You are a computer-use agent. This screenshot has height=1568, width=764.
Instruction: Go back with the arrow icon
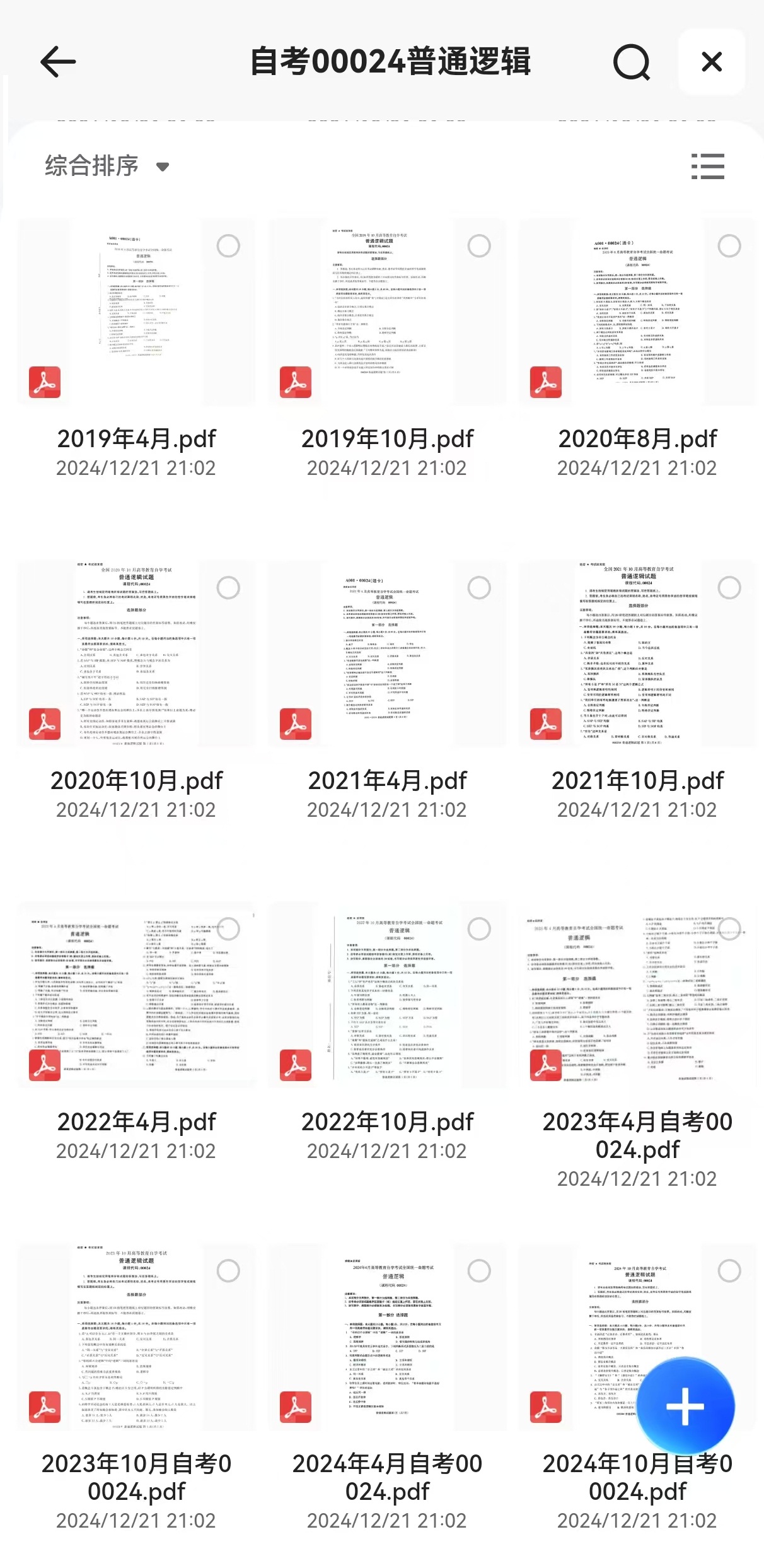58,62
